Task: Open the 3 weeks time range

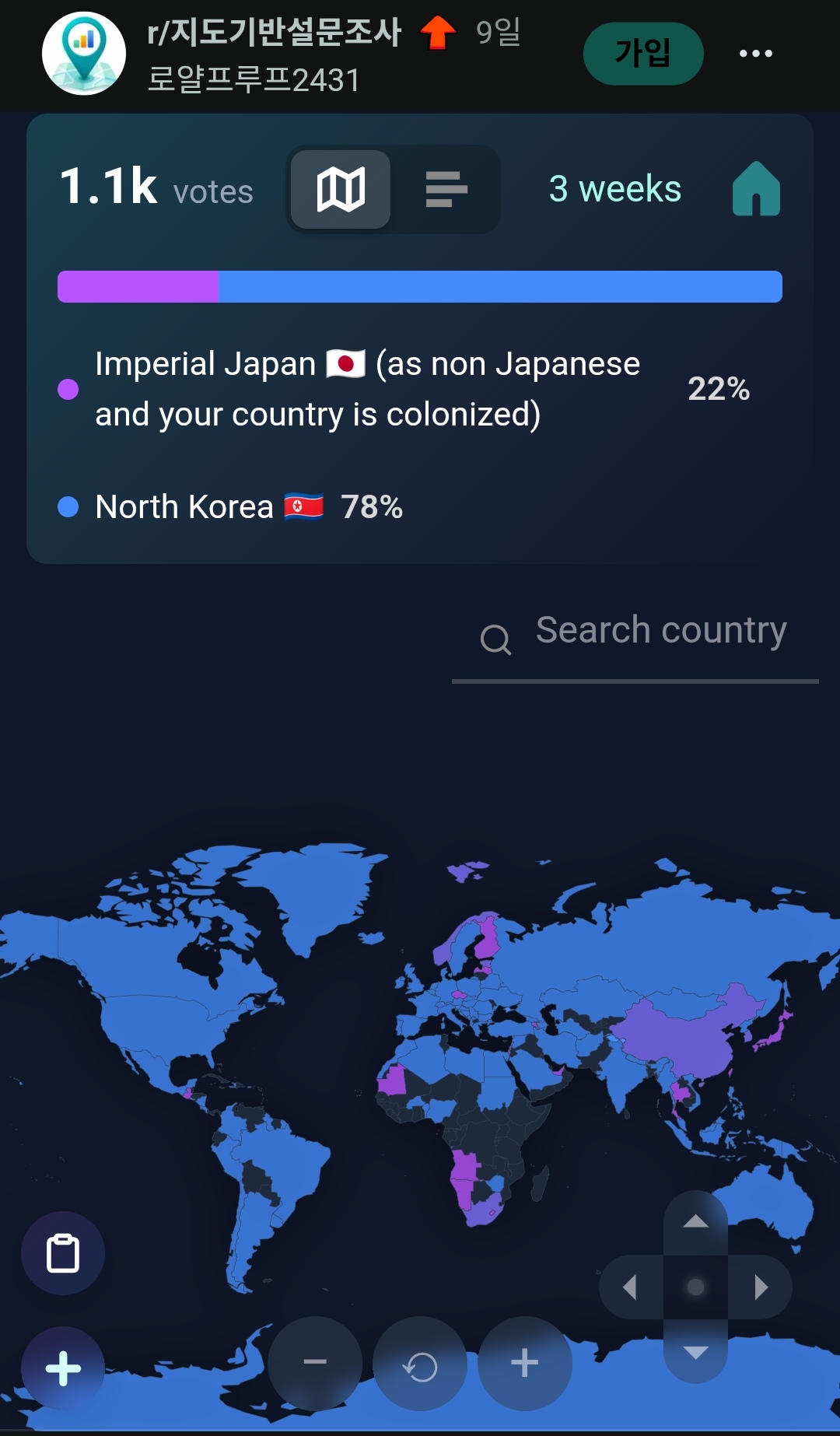Action: coord(614,189)
